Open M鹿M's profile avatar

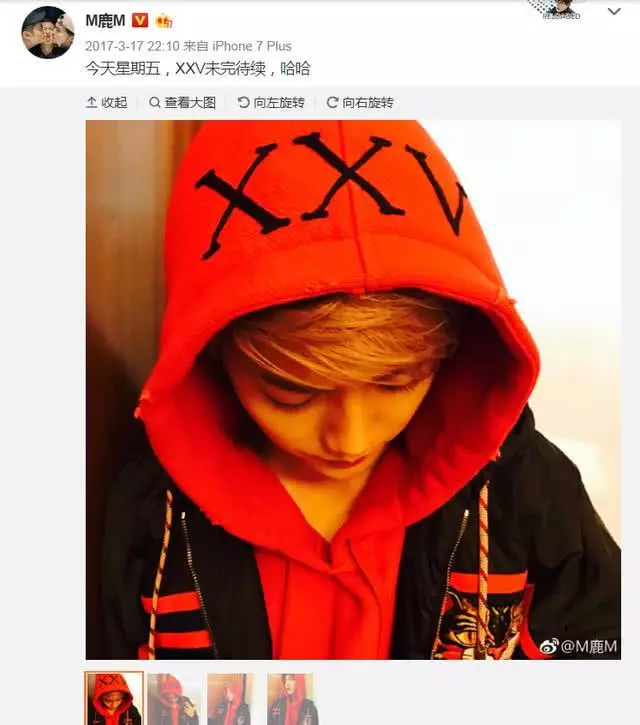(x=48, y=32)
